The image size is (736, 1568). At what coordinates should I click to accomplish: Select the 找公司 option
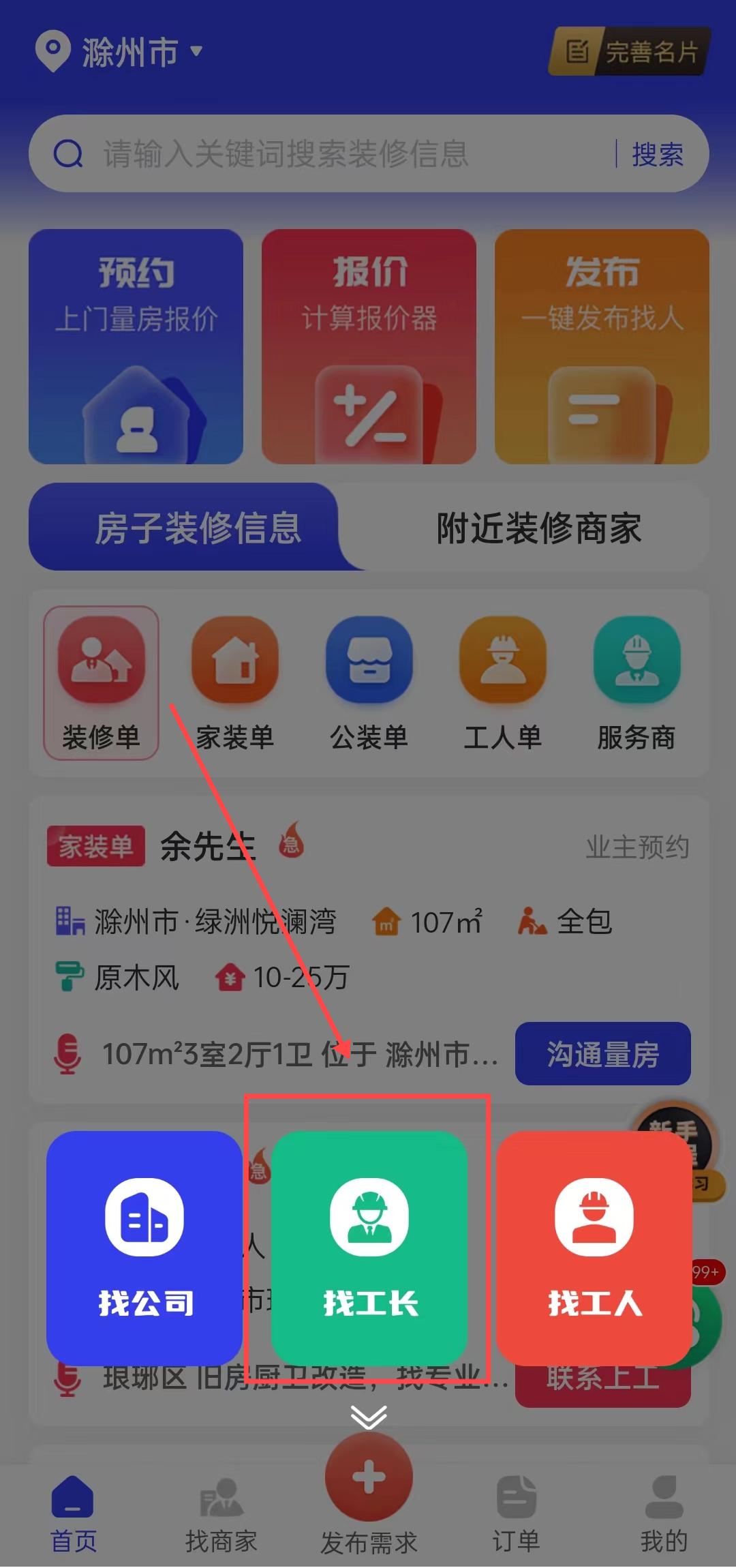tap(144, 1248)
